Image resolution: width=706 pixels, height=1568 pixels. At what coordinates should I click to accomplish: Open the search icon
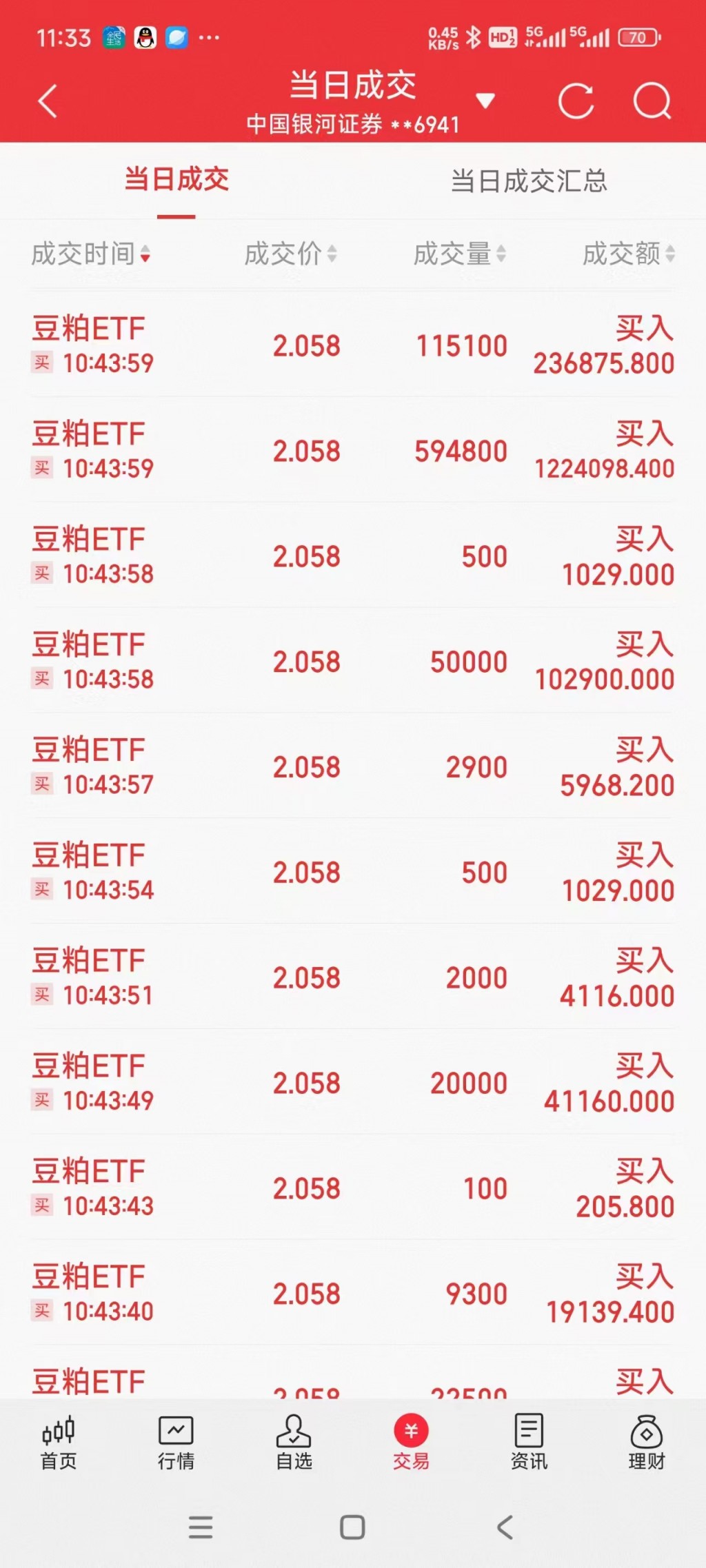(x=652, y=102)
